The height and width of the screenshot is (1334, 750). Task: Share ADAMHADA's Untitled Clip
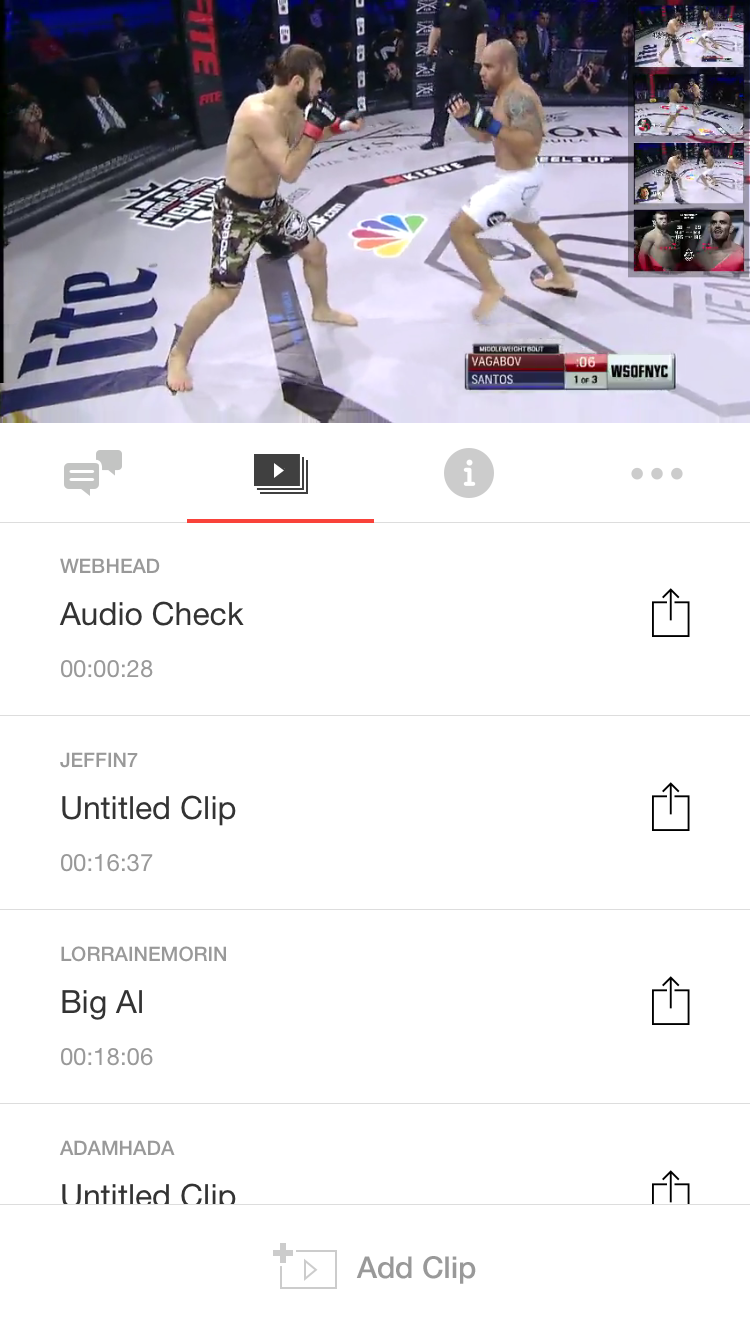tap(671, 1188)
